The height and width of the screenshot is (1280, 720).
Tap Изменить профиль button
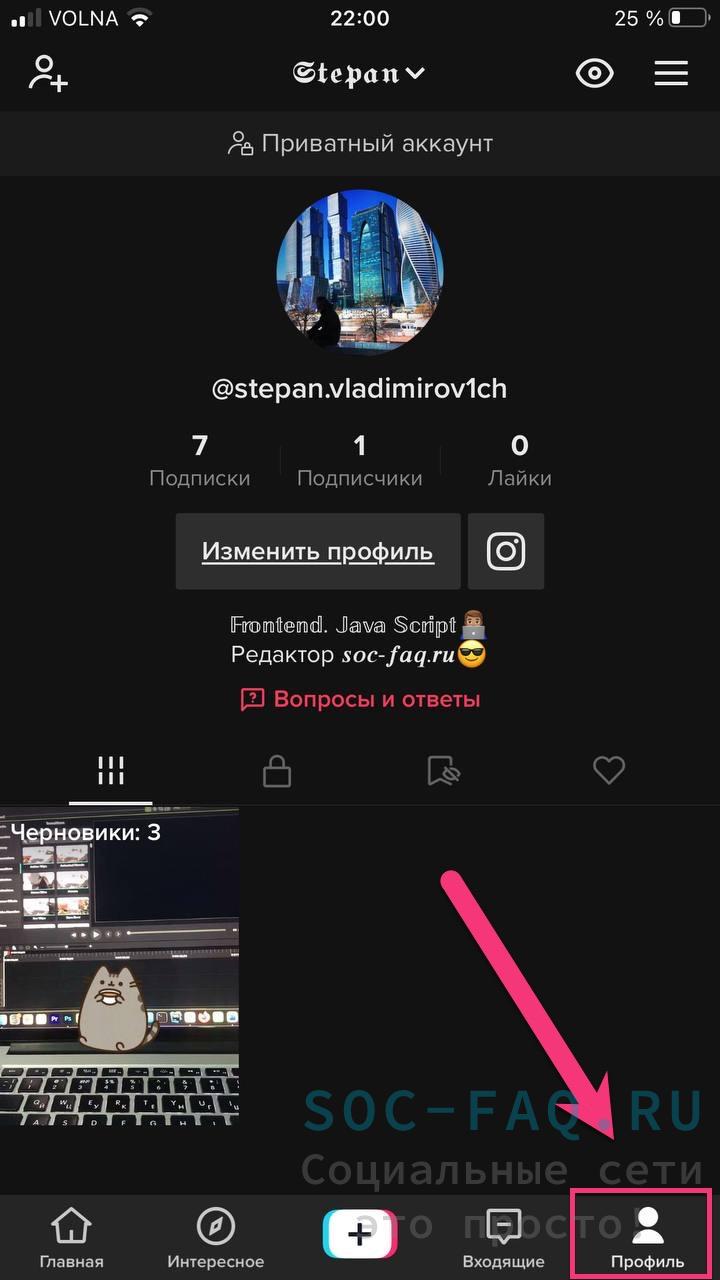pos(318,551)
